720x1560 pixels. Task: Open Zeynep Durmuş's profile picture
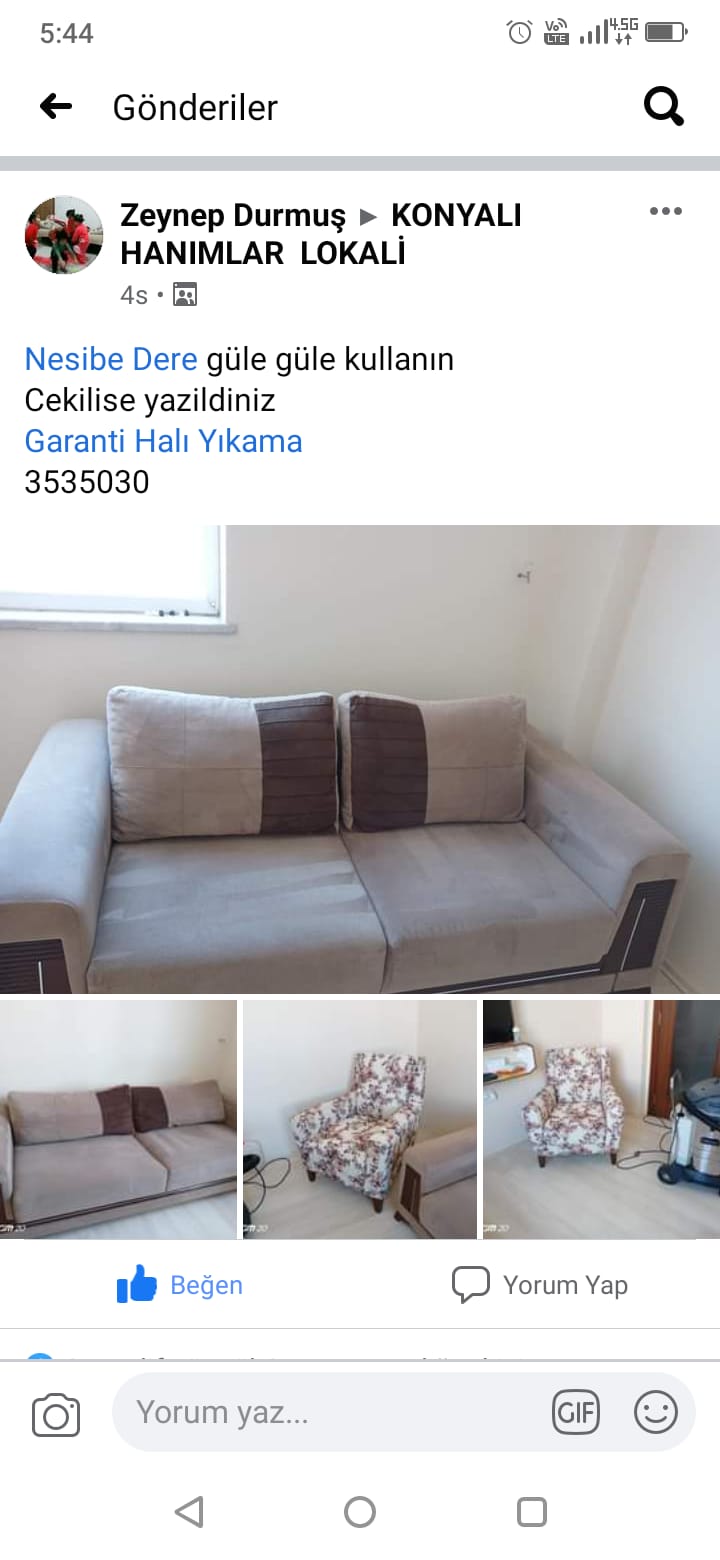(x=63, y=235)
